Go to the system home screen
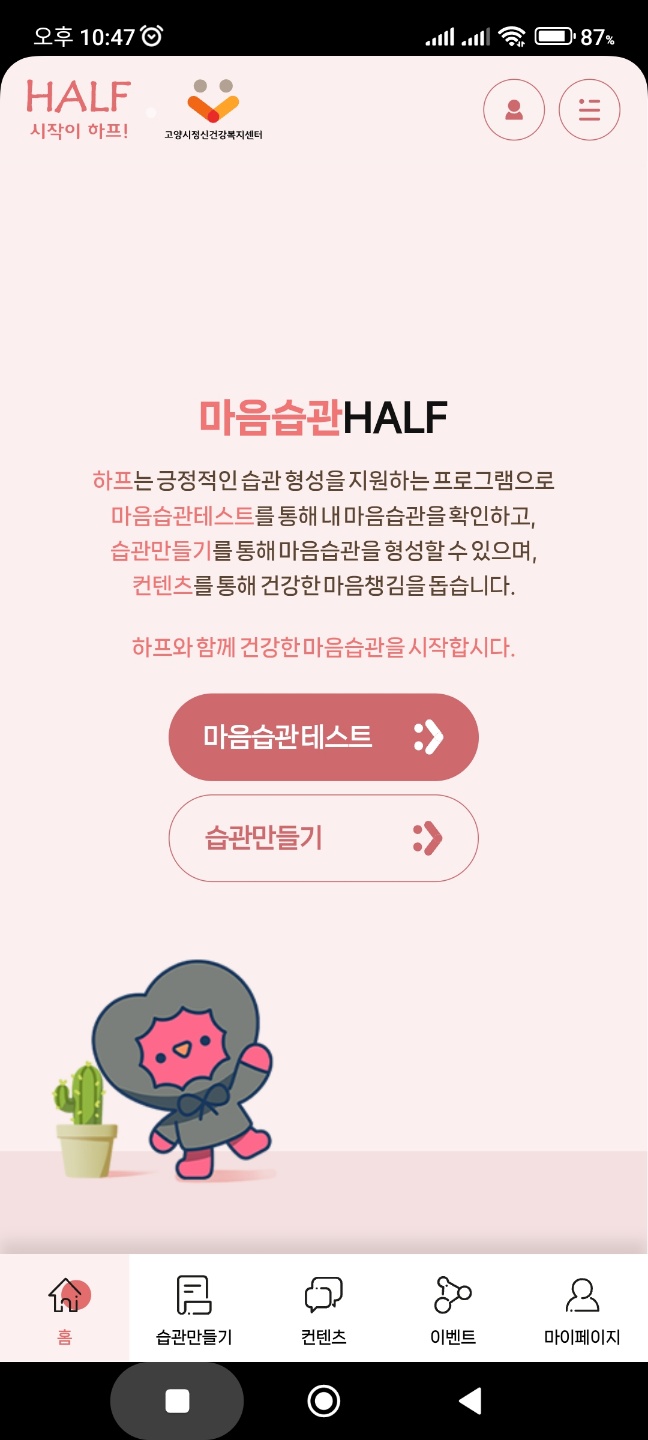The image size is (648, 1440). pyautogui.click(x=324, y=1401)
